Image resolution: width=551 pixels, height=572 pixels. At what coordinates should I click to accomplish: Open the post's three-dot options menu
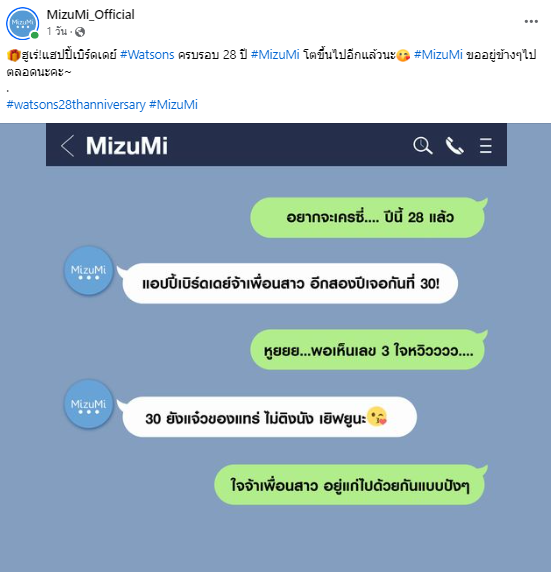[x=531, y=22]
